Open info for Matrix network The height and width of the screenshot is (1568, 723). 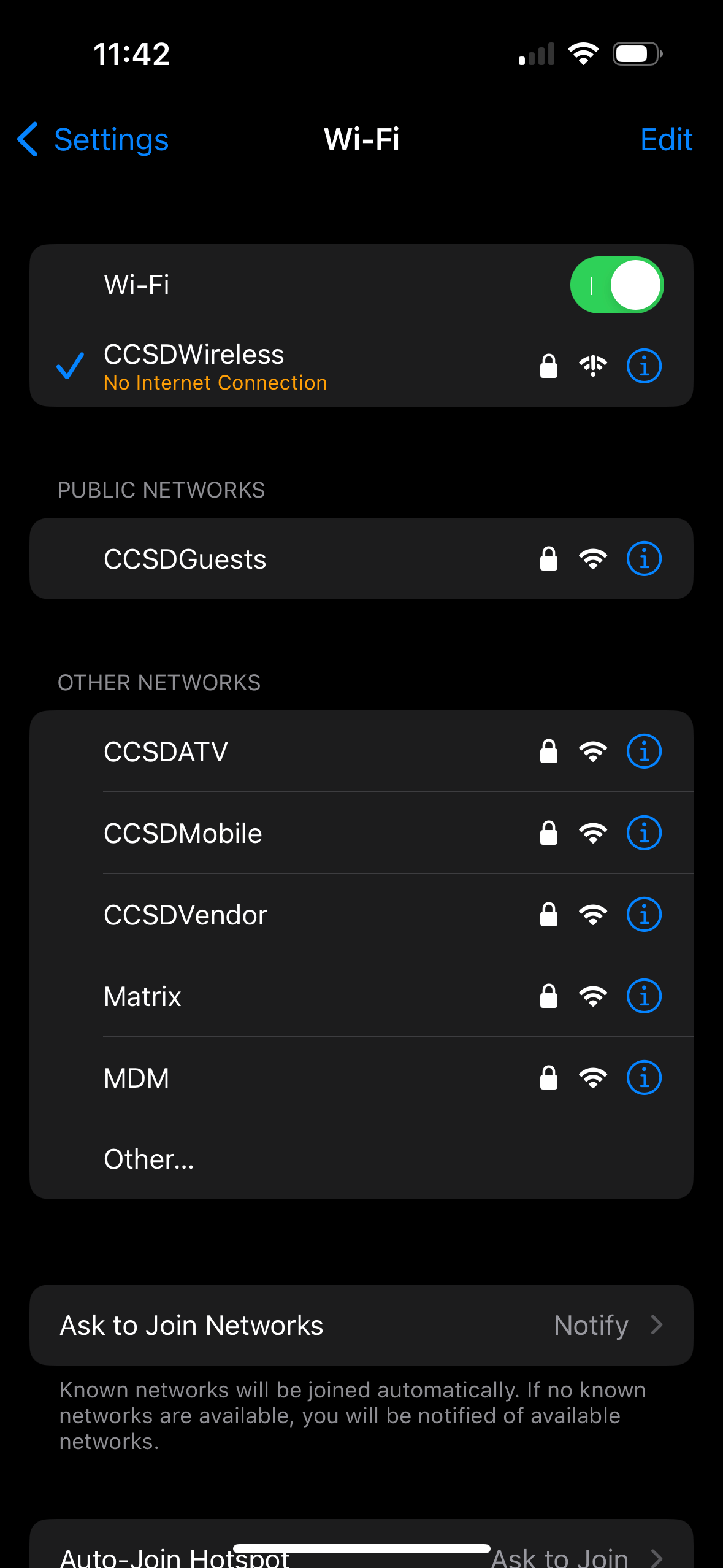644,996
